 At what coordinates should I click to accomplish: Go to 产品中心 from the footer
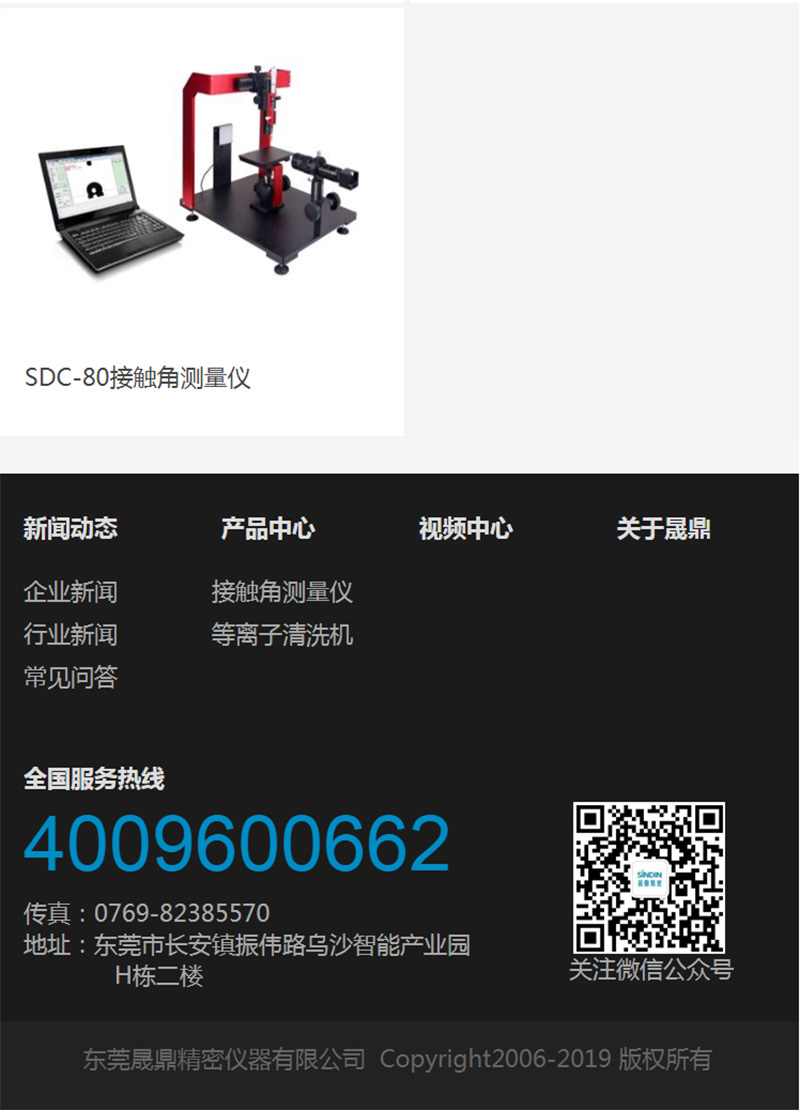pyautogui.click(x=268, y=529)
